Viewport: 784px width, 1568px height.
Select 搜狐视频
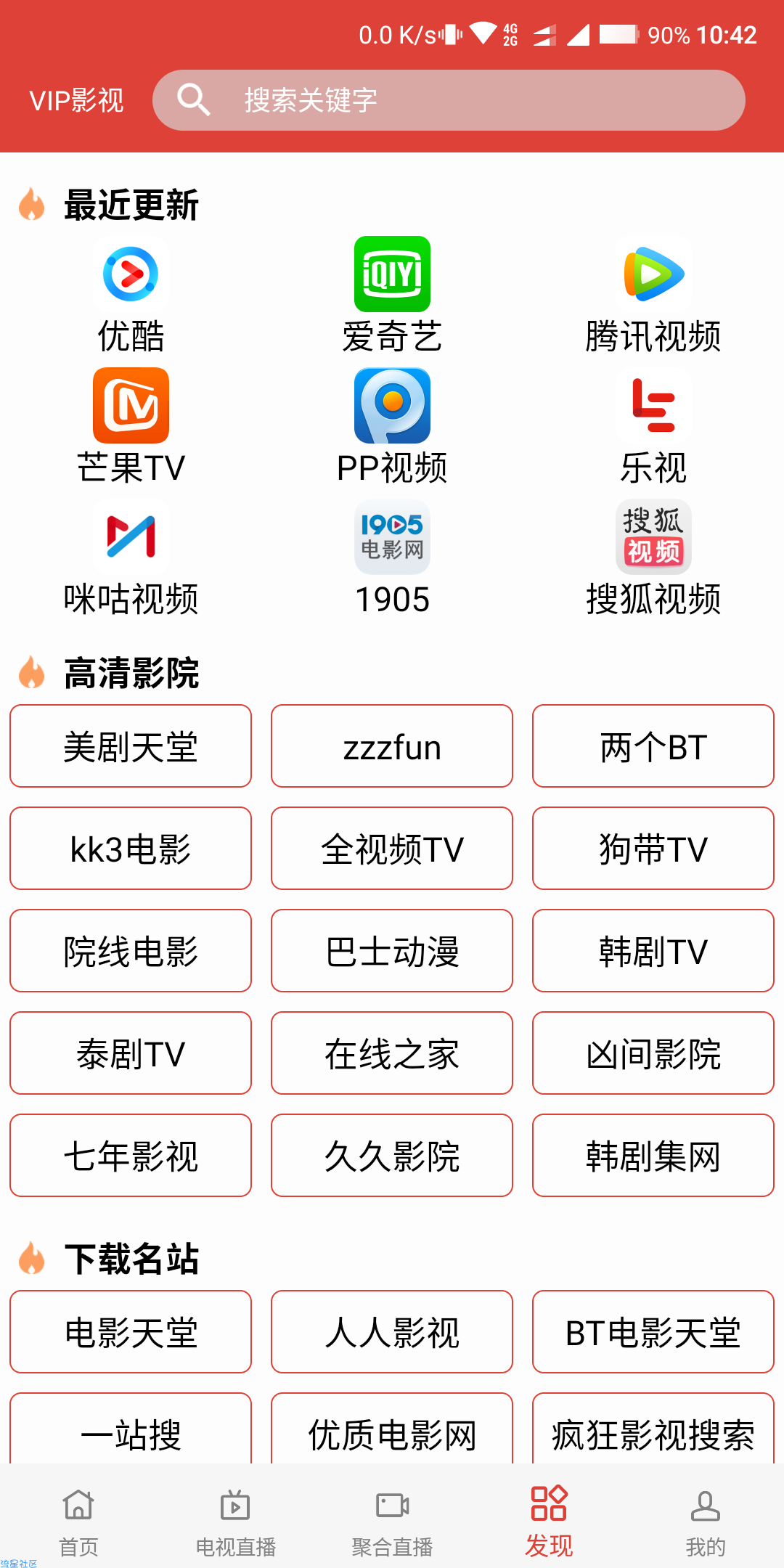653,558
